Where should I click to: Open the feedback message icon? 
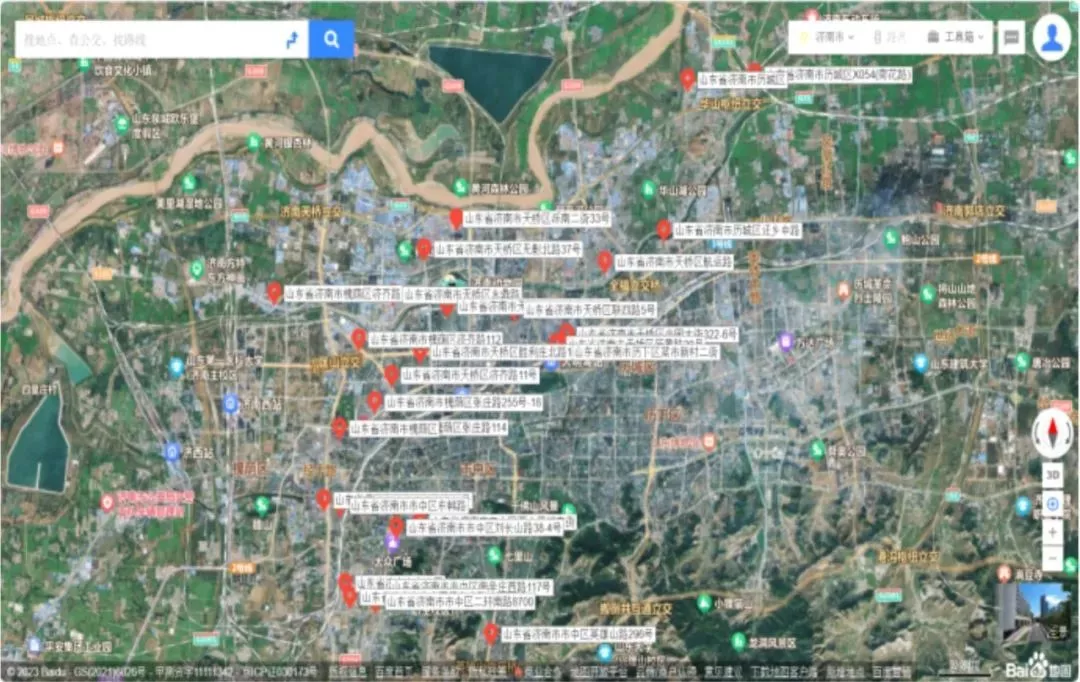(1011, 38)
